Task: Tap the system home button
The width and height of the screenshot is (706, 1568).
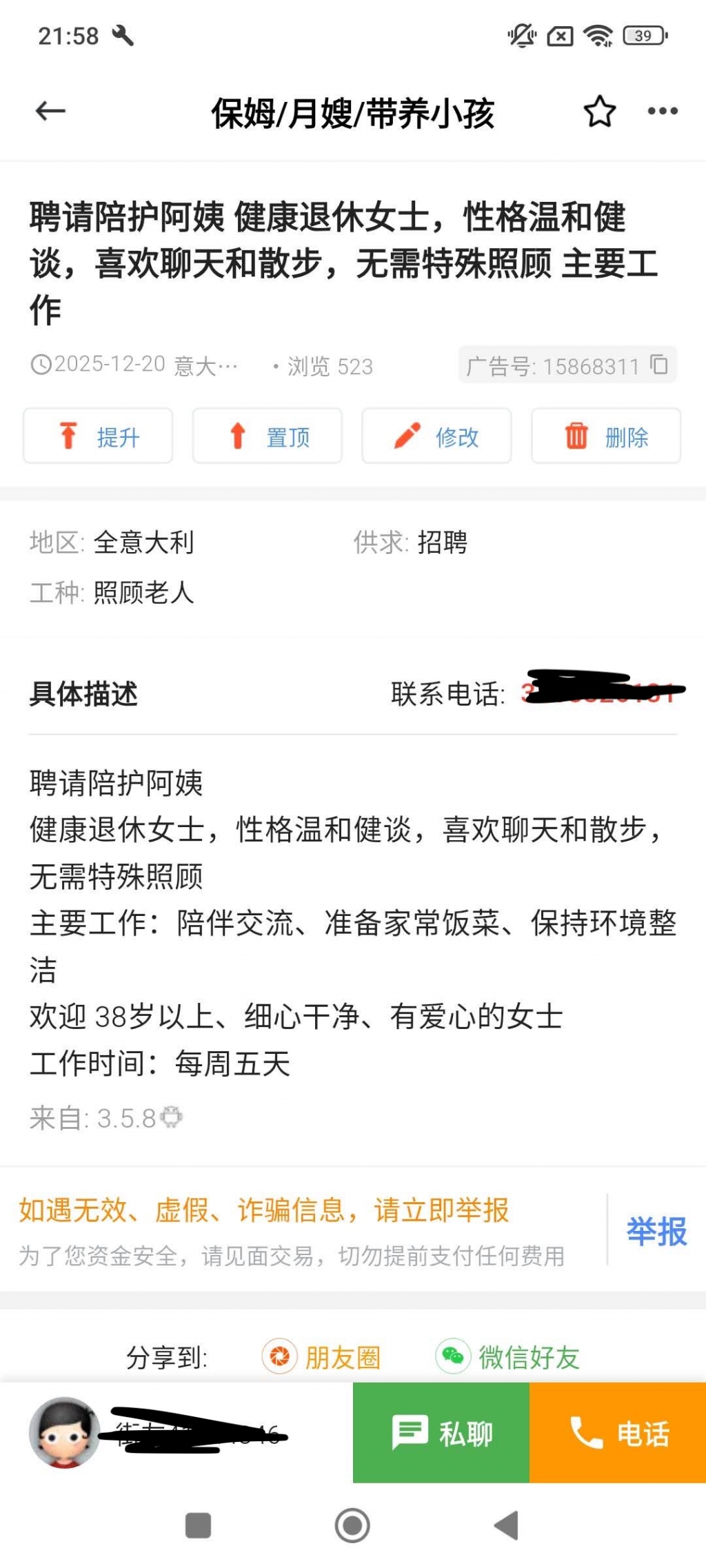Action: click(352, 1525)
